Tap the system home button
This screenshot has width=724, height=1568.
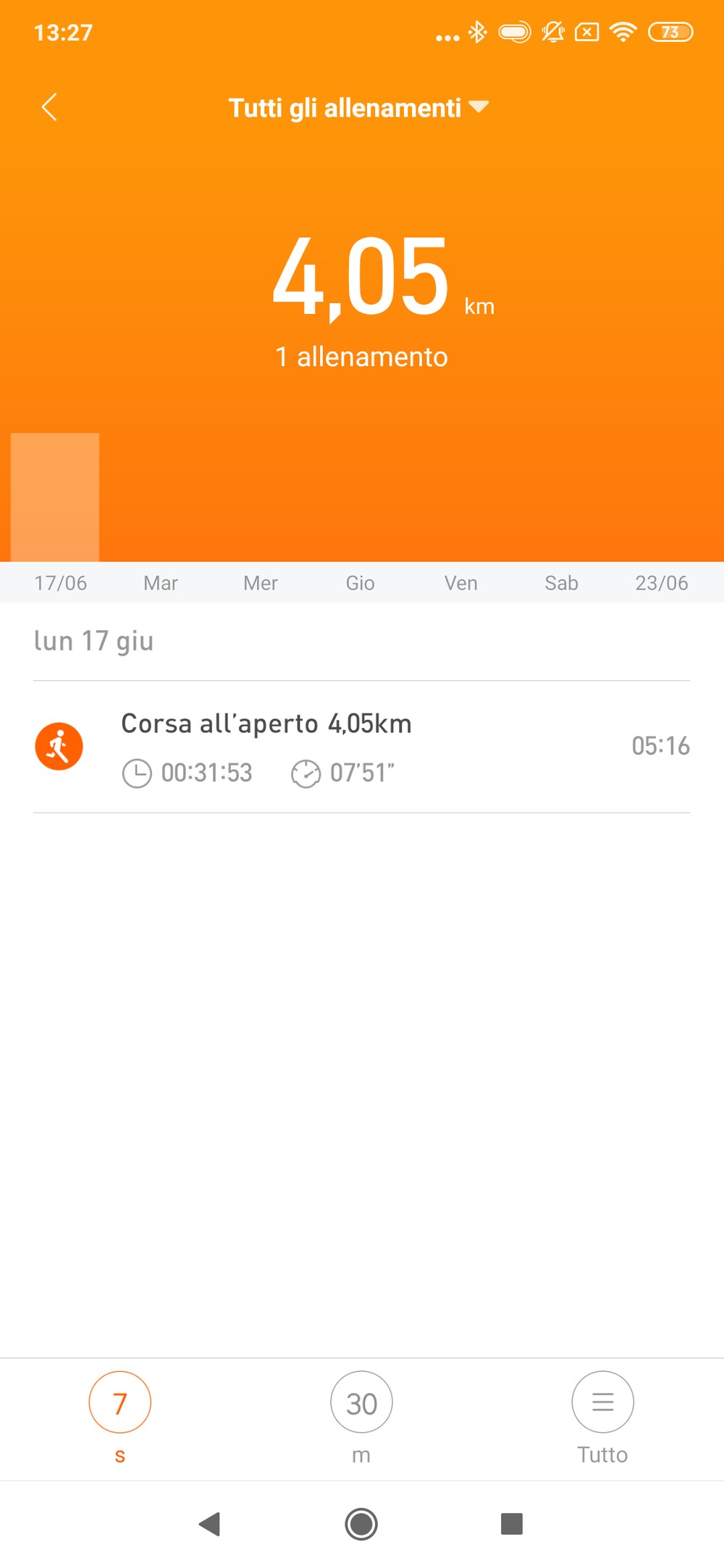[361, 1524]
